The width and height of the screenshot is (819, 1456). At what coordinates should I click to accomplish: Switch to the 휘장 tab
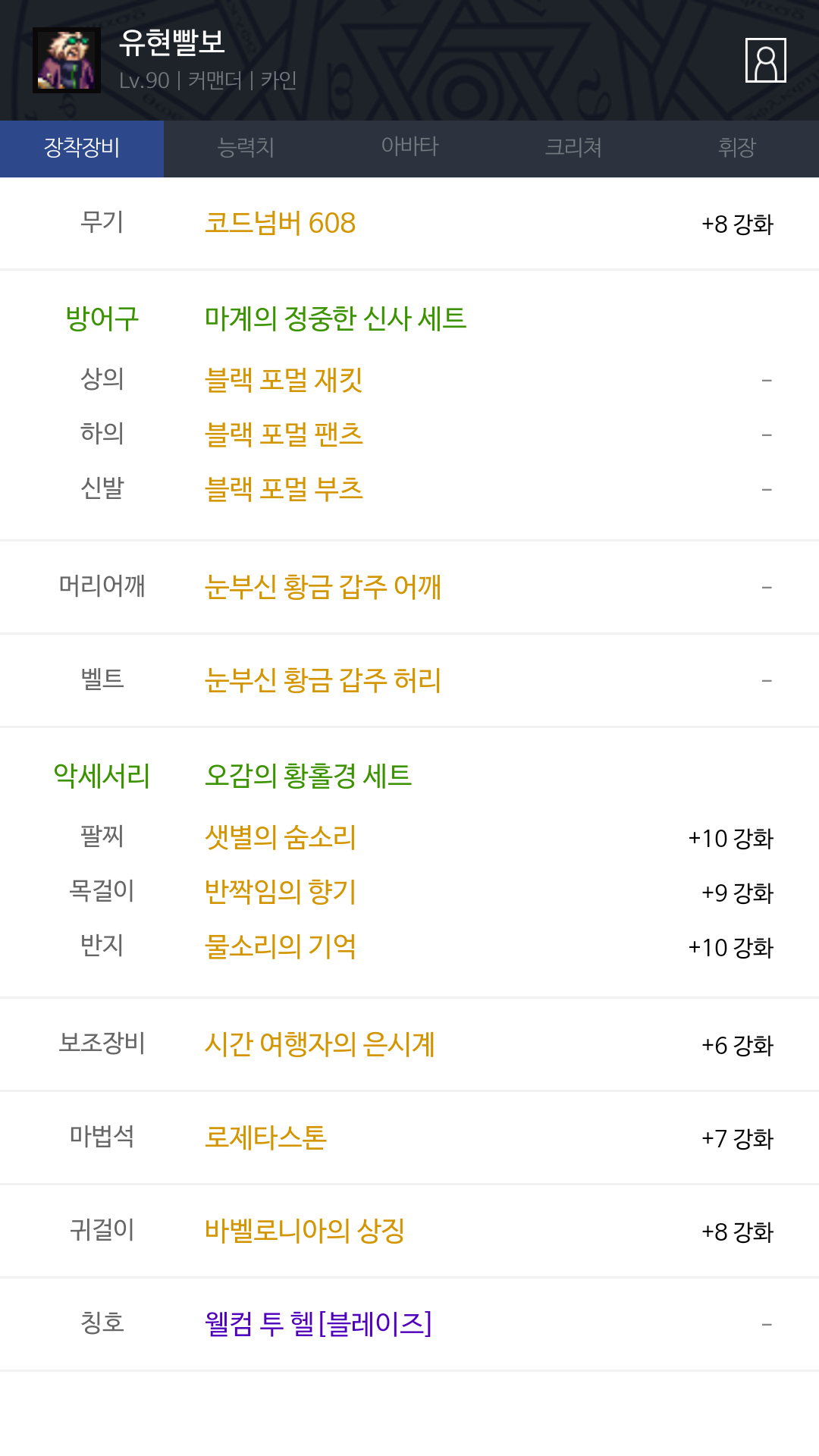737,148
